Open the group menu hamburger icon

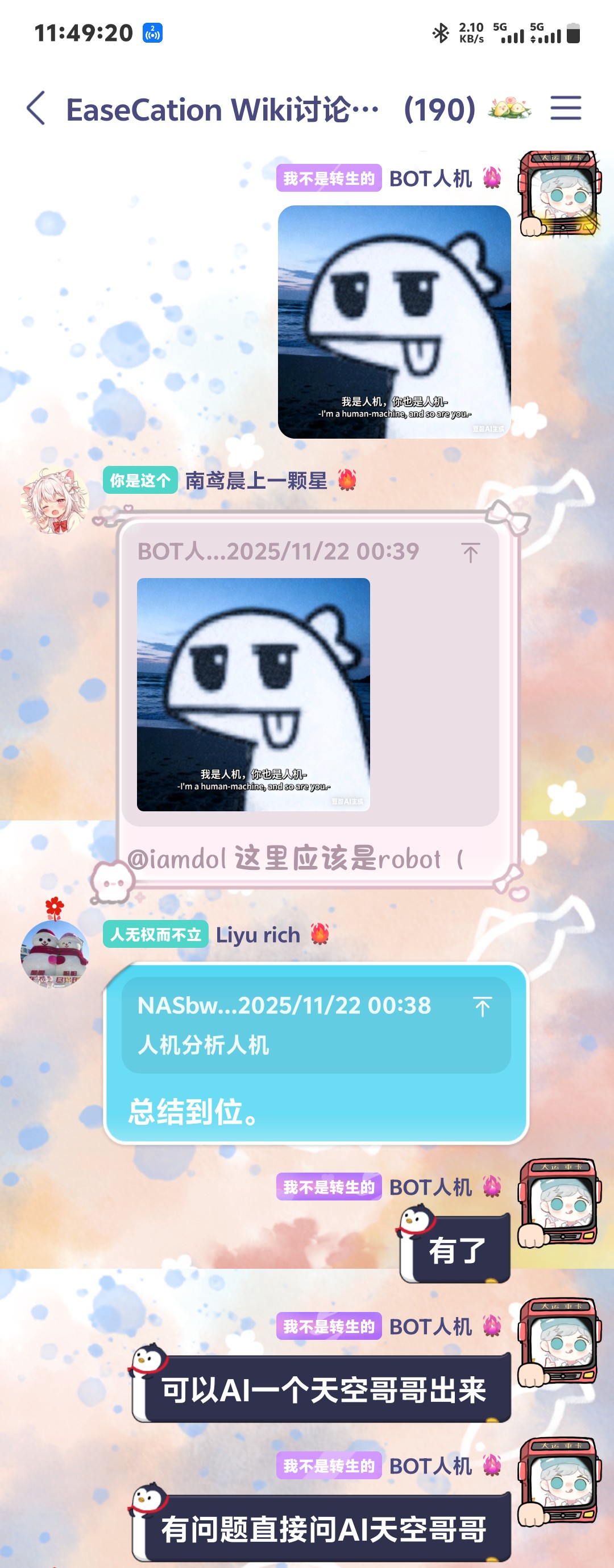pos(565,109)
